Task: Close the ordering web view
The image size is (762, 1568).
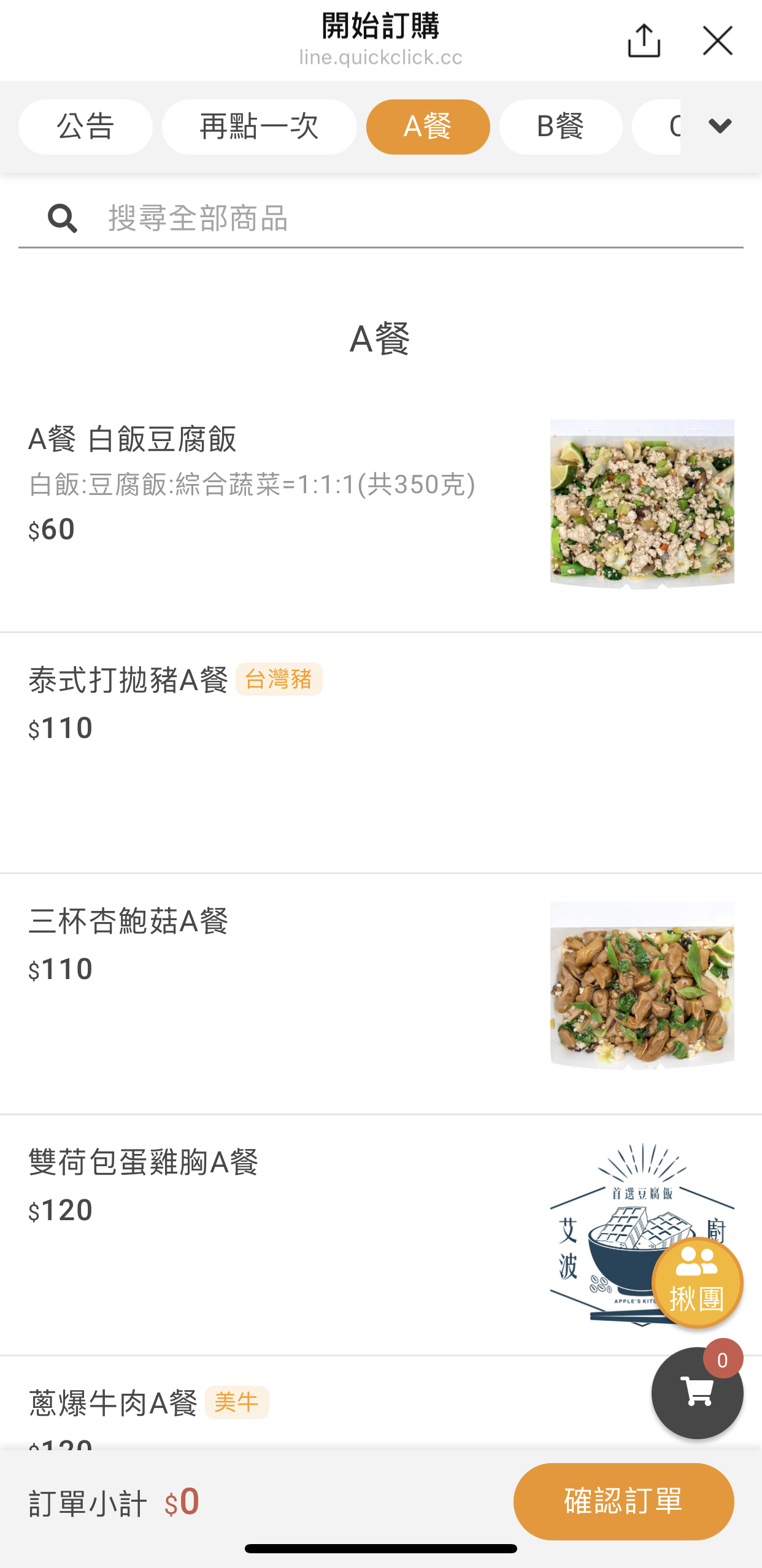Action: [x=717, y=41]
